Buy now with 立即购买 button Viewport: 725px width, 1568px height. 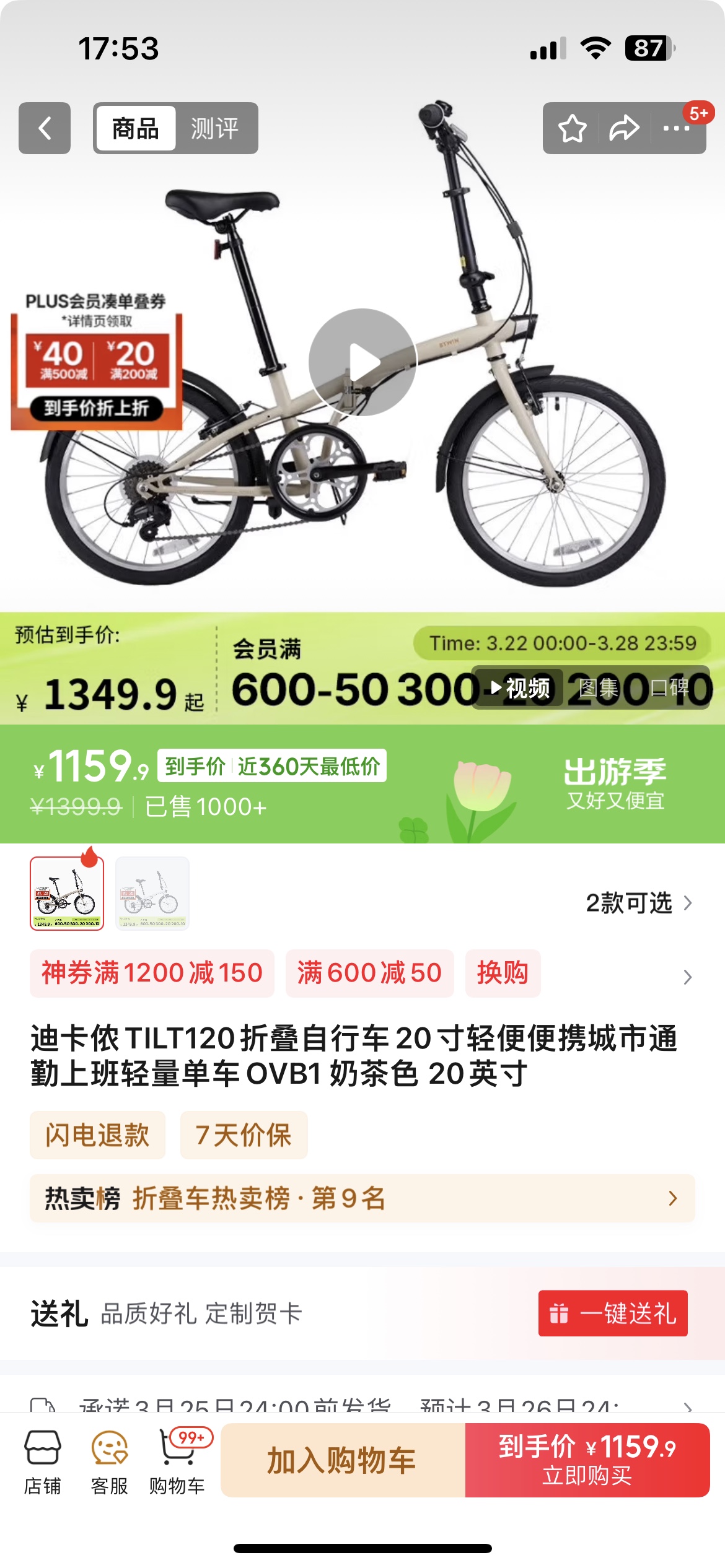pos(587,1460)
